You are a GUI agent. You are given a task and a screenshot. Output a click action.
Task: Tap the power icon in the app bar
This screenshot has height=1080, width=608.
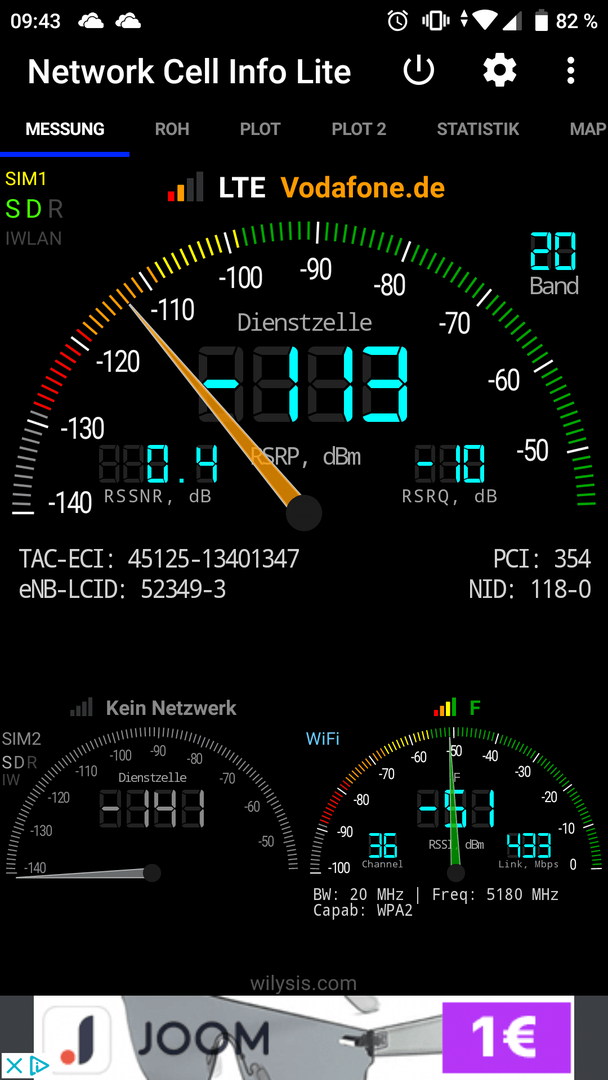(418, 71)
